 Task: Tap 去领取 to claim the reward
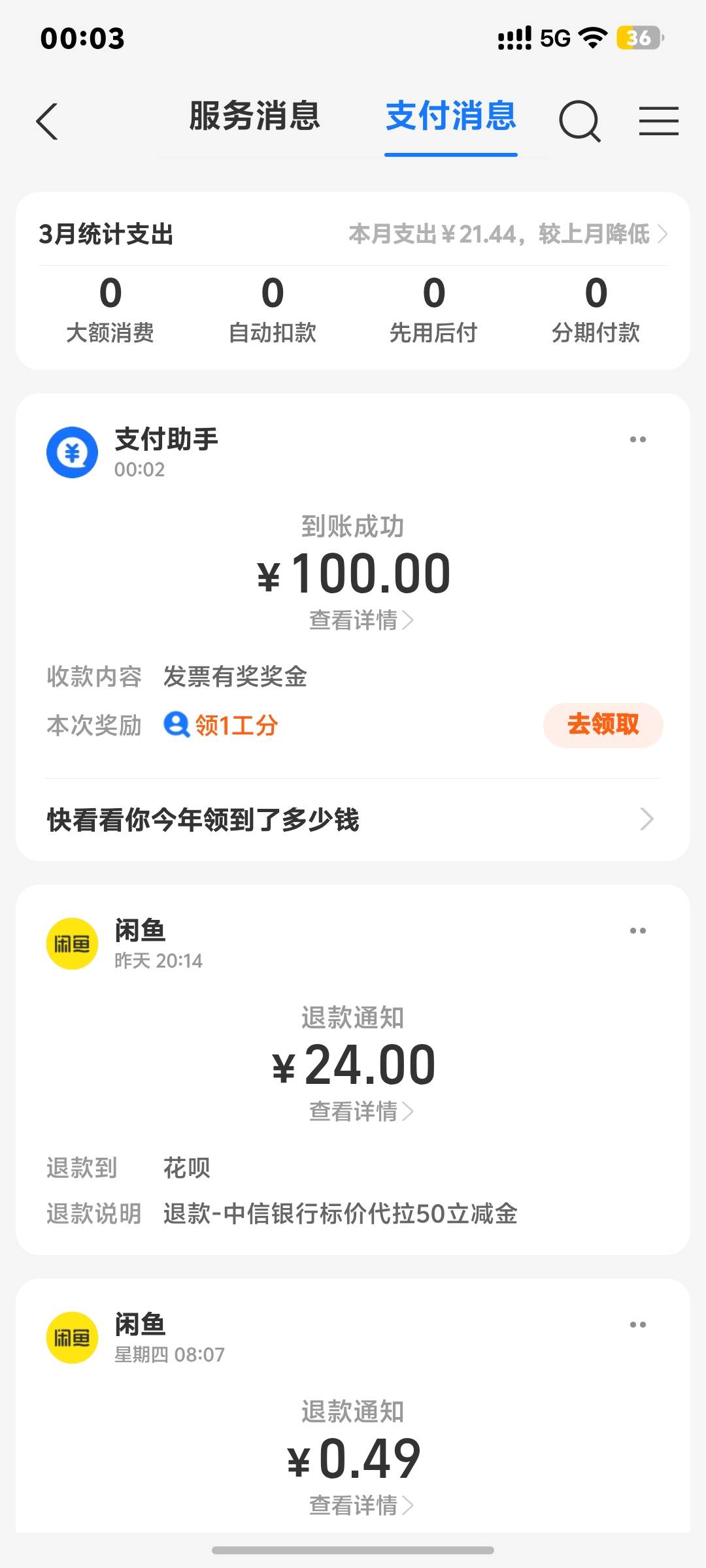pos(603,725)
